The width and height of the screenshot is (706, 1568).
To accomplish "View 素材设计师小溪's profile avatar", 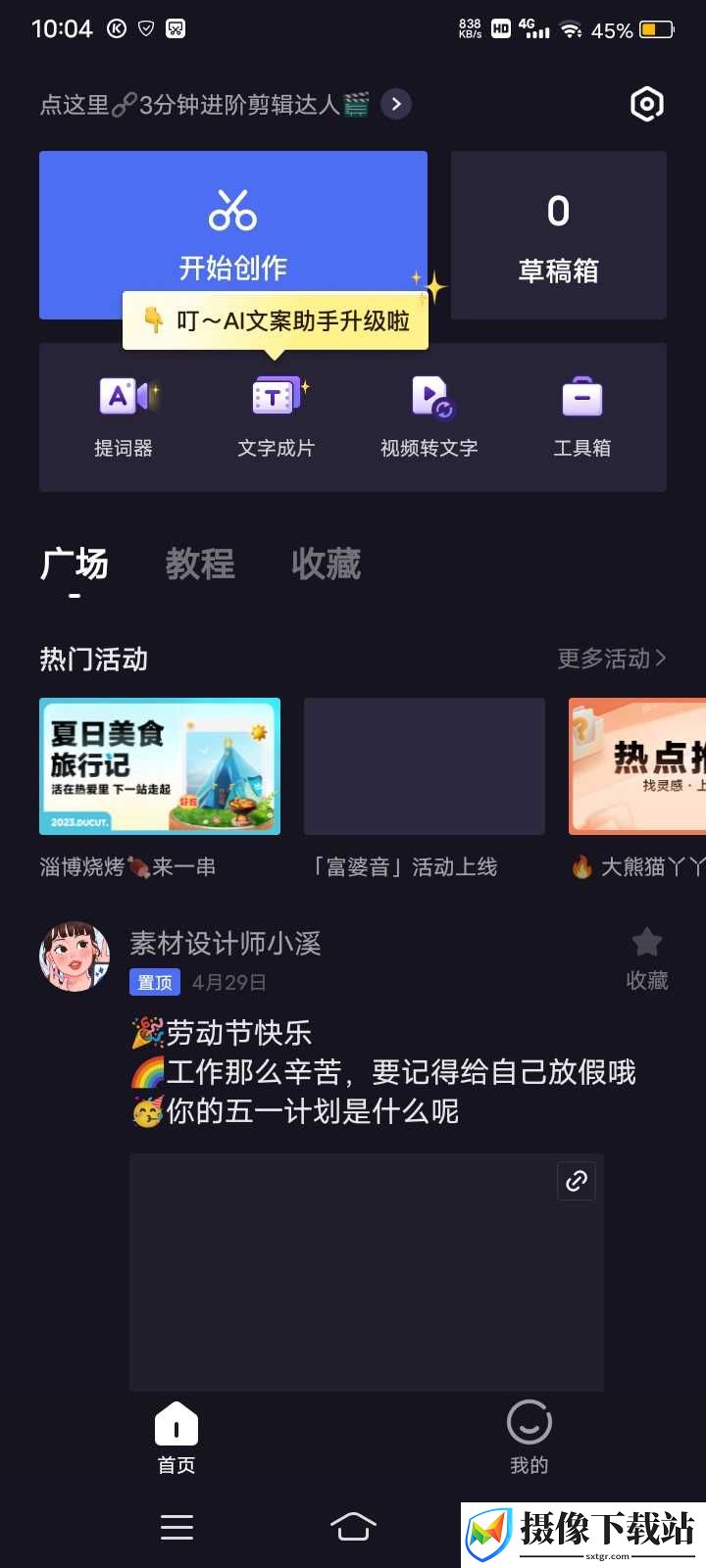I will 75,956.
